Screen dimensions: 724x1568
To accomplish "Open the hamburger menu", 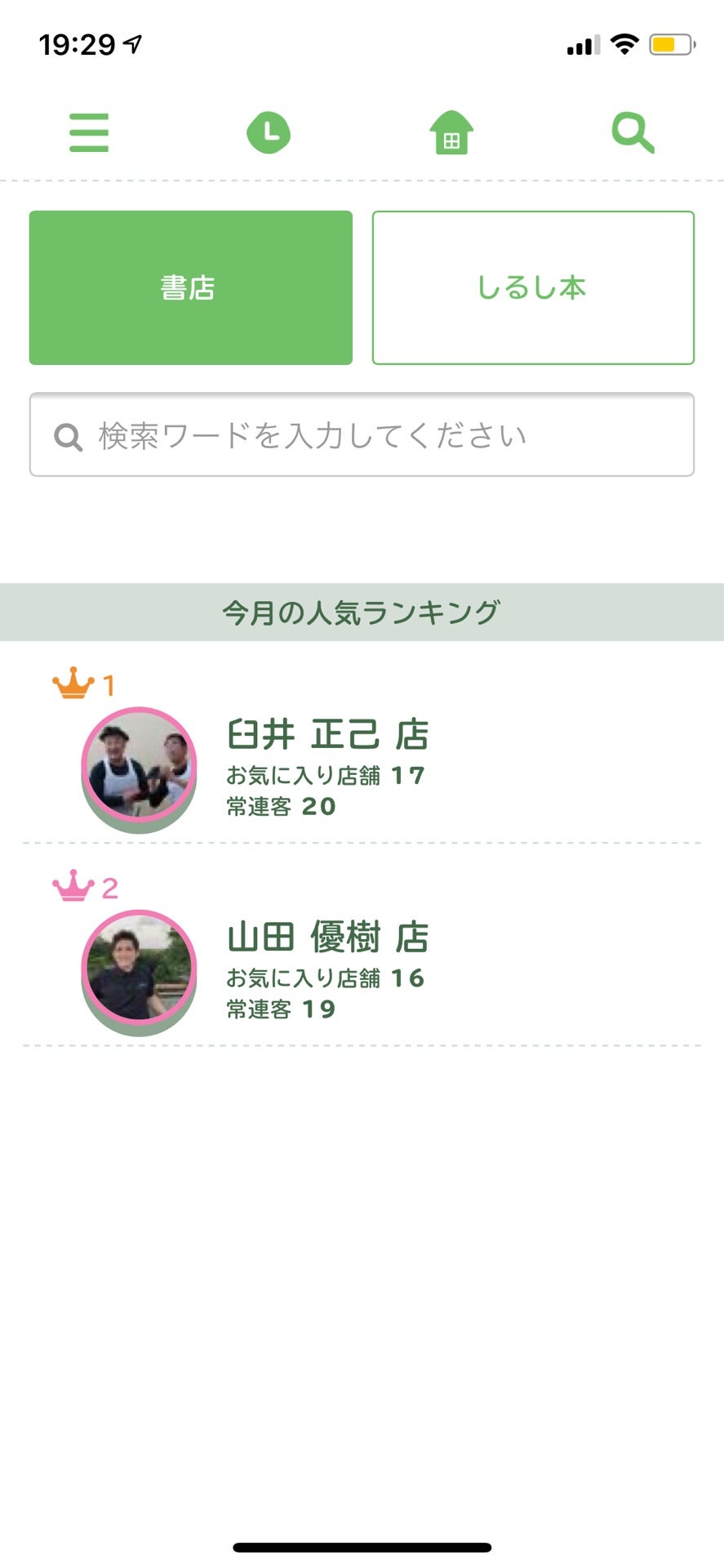I will (x=89, y=132).
